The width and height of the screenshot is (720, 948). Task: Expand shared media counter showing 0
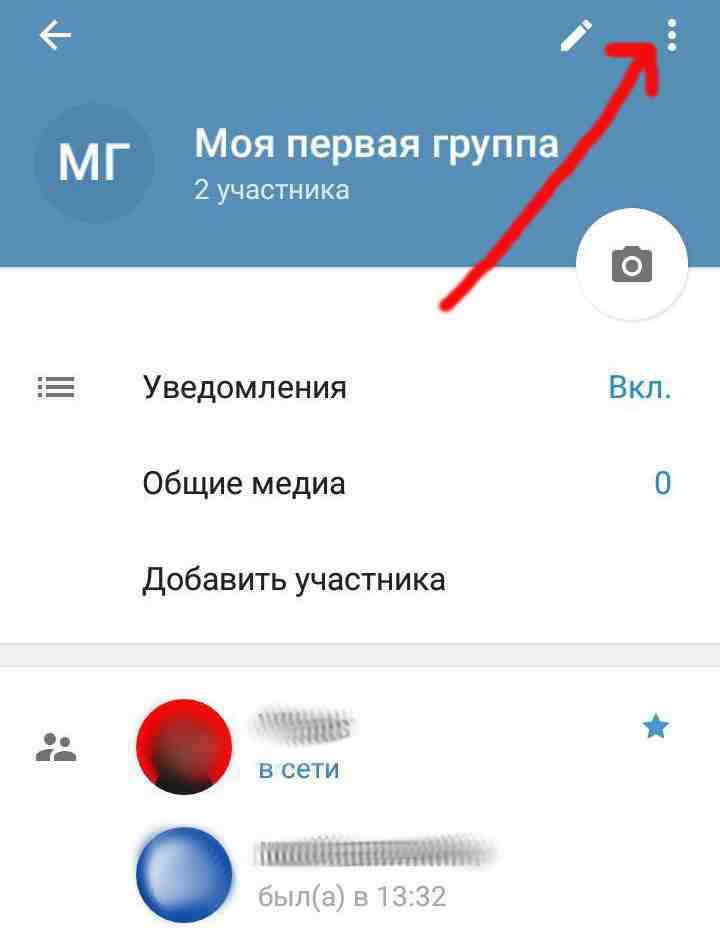pyautogui.click(x=662, y=482)
